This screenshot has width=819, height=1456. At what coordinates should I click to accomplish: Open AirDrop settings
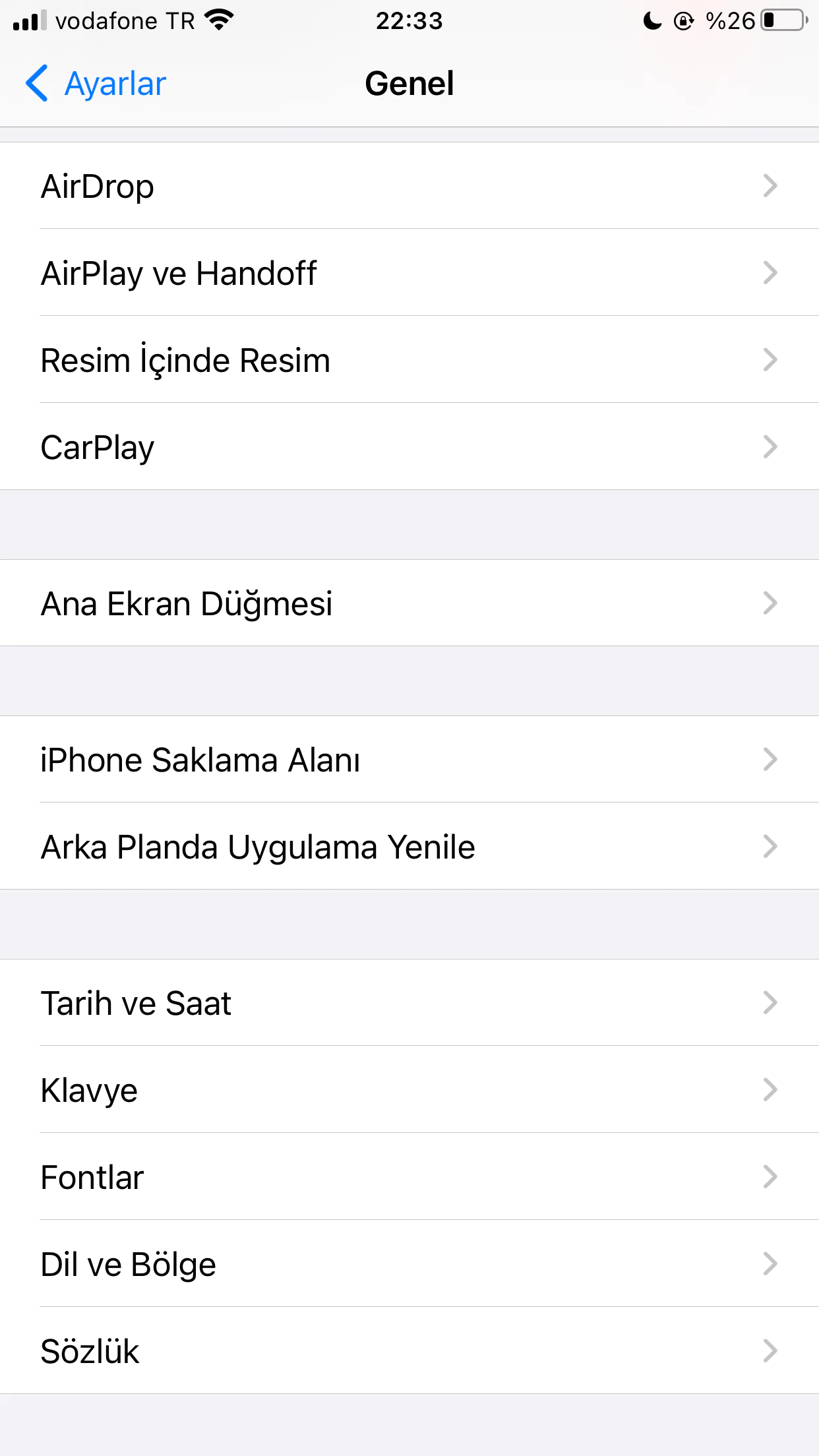coord(409,186)
